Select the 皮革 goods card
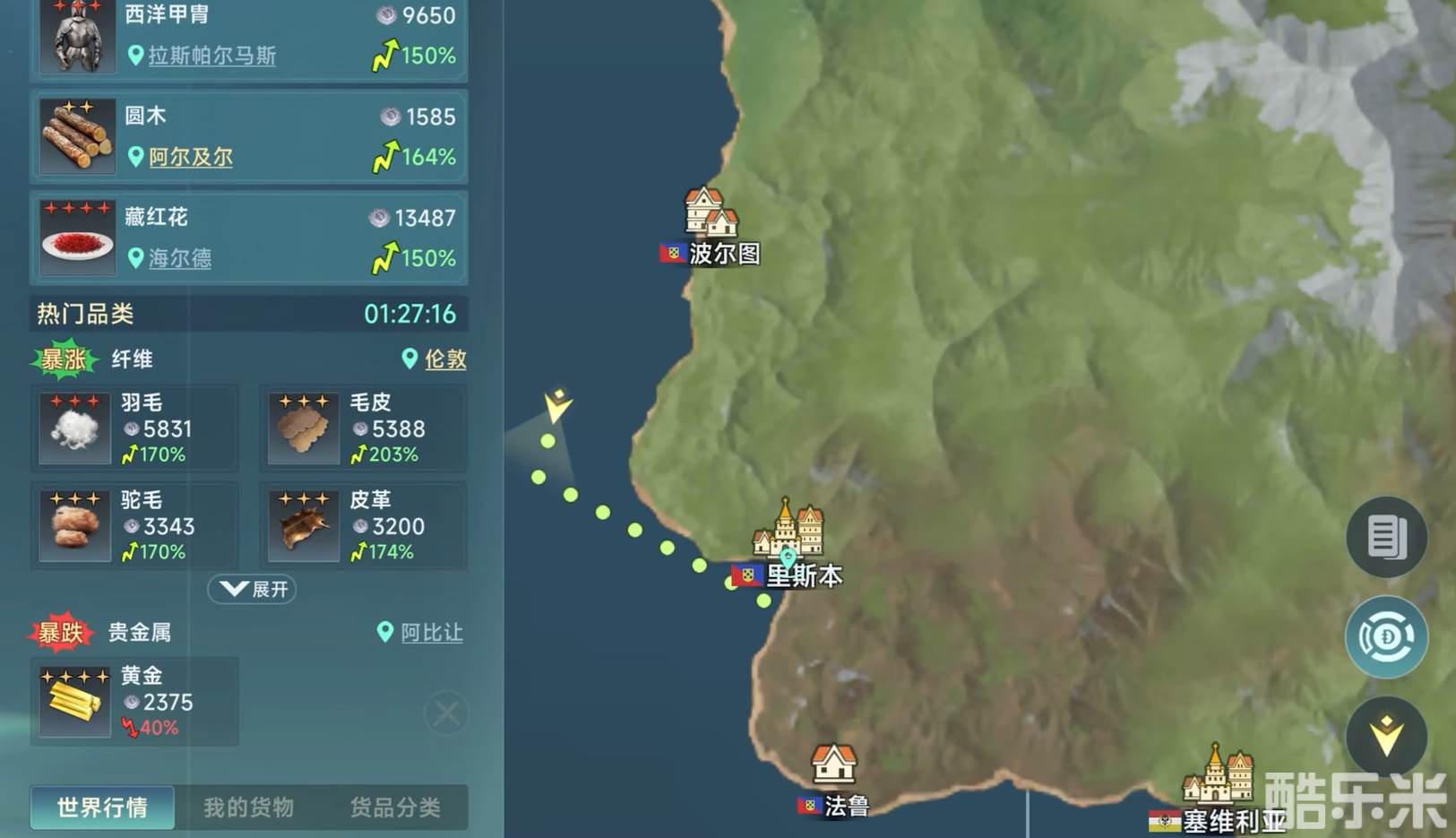This screenshot has width=1456, height=838. pos(363,526)
